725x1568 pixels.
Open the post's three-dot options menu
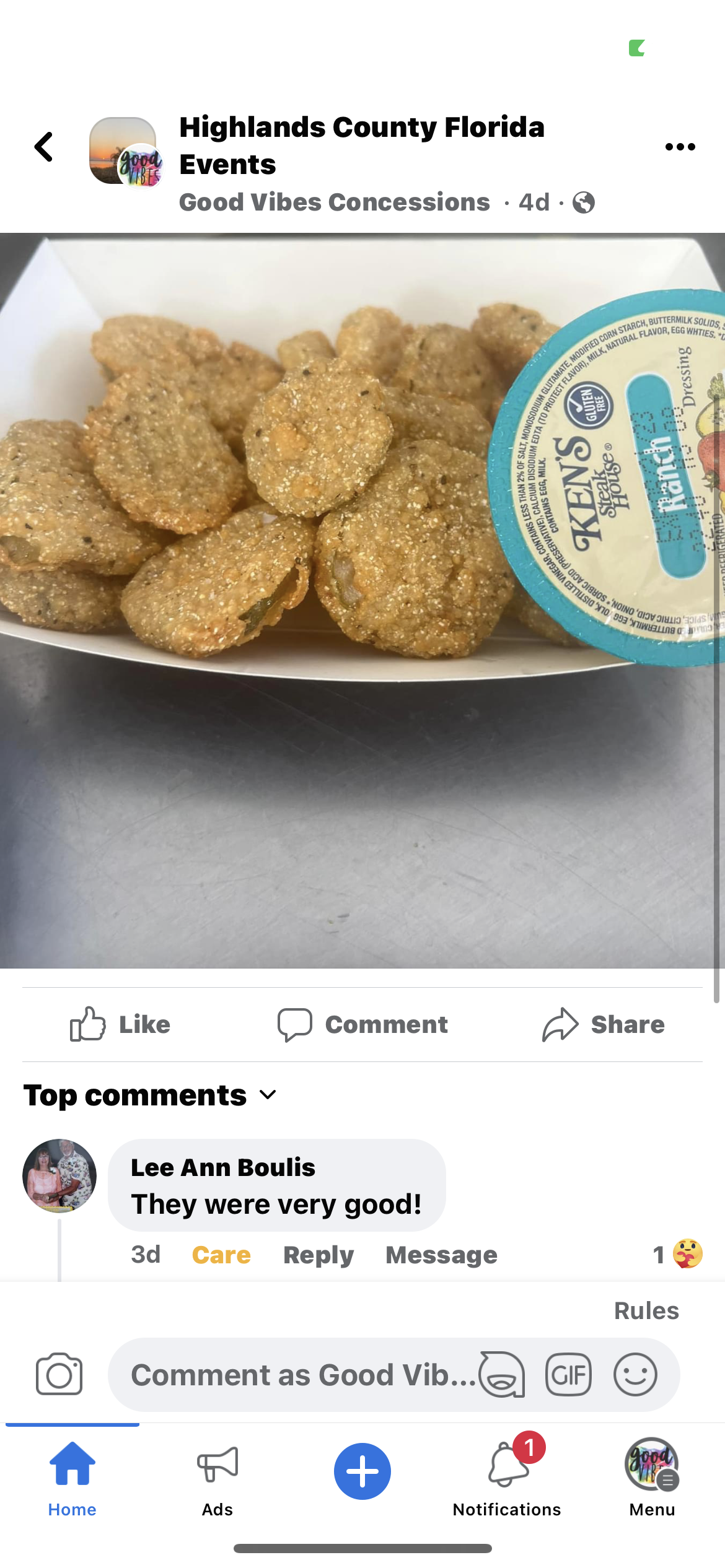680,147
